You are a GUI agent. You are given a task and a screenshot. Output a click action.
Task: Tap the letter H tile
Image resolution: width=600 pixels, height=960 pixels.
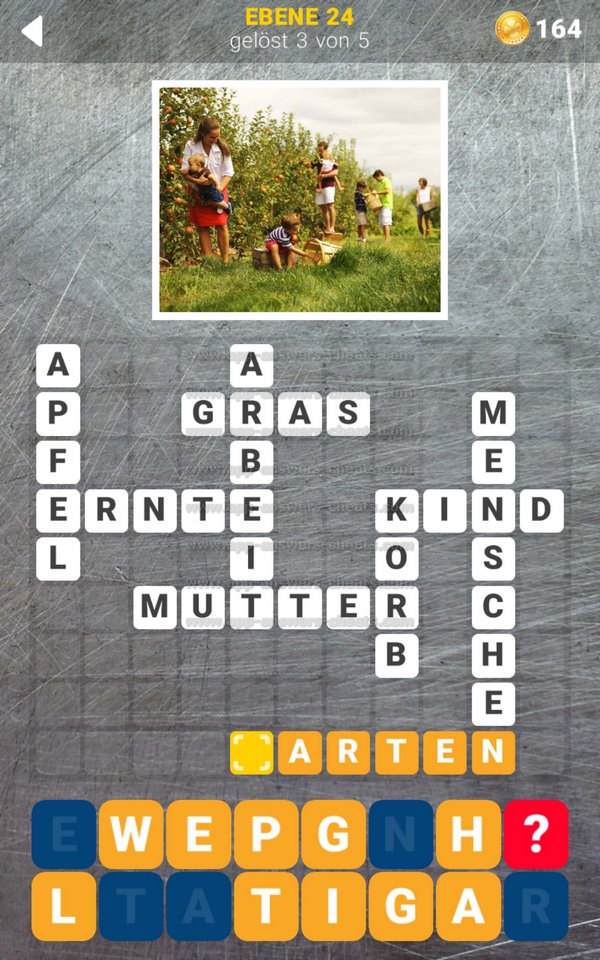click(468, 834)
